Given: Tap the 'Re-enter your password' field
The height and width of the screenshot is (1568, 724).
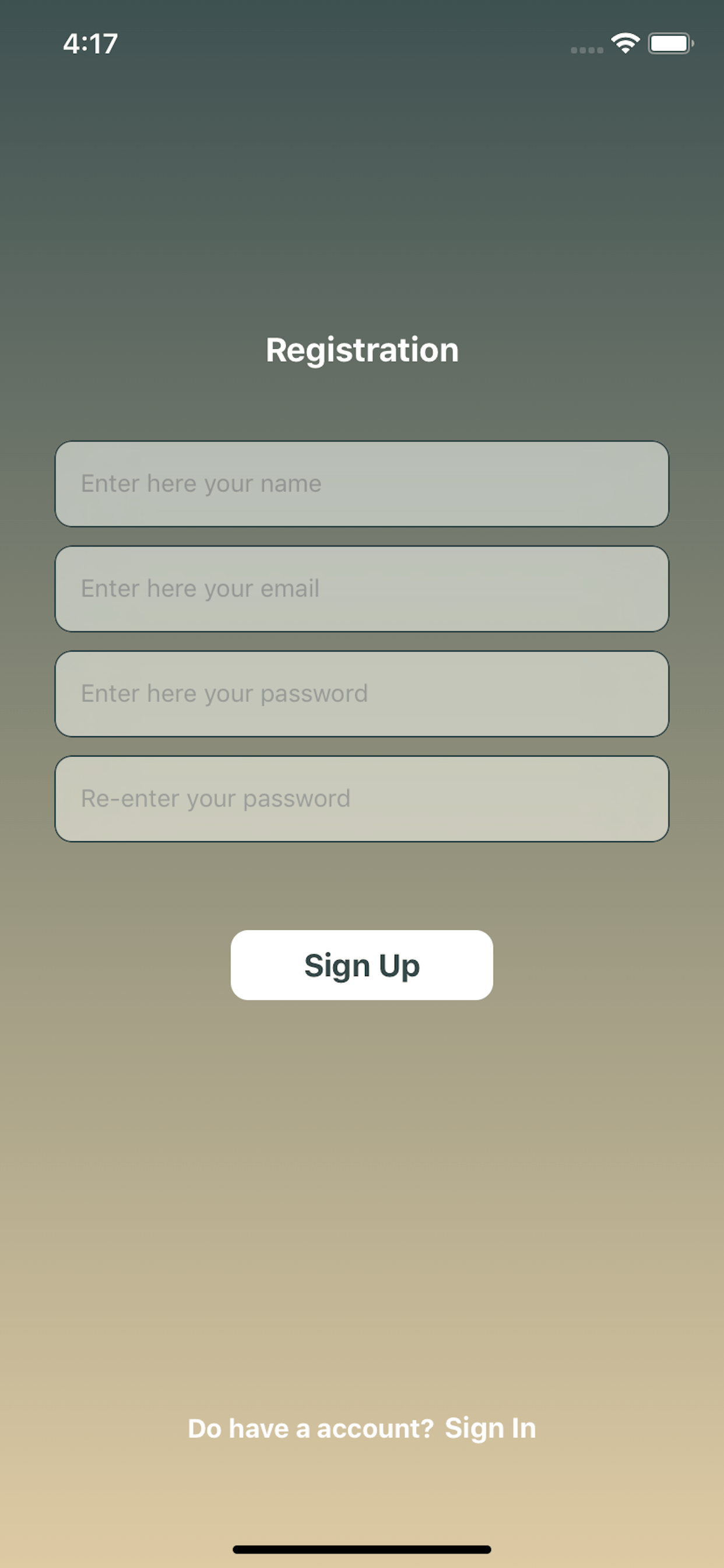Looking at the screenshot, I should [x=362, y=799].
